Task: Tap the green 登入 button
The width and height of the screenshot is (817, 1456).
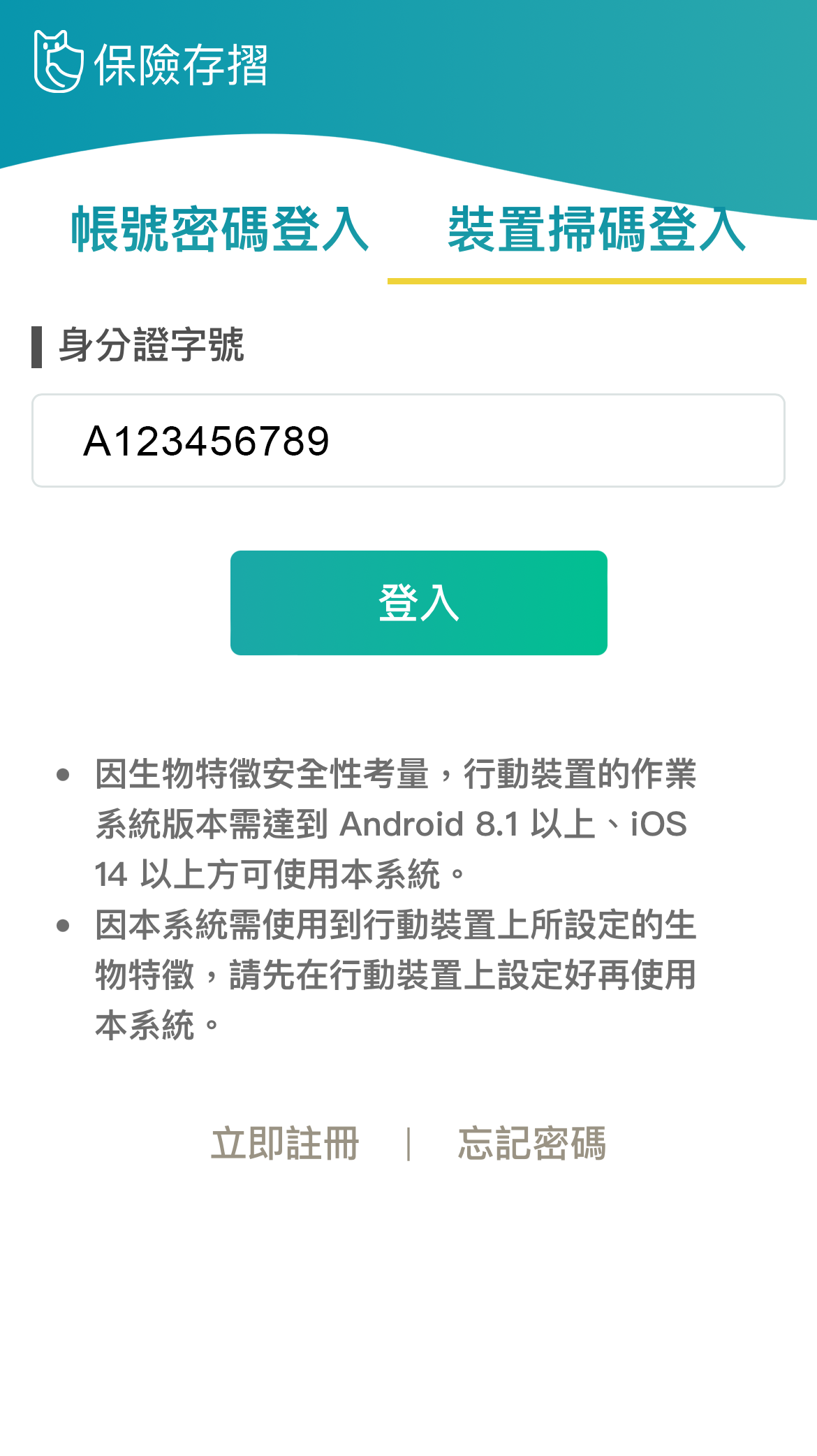Action: [x=419, y=603]
